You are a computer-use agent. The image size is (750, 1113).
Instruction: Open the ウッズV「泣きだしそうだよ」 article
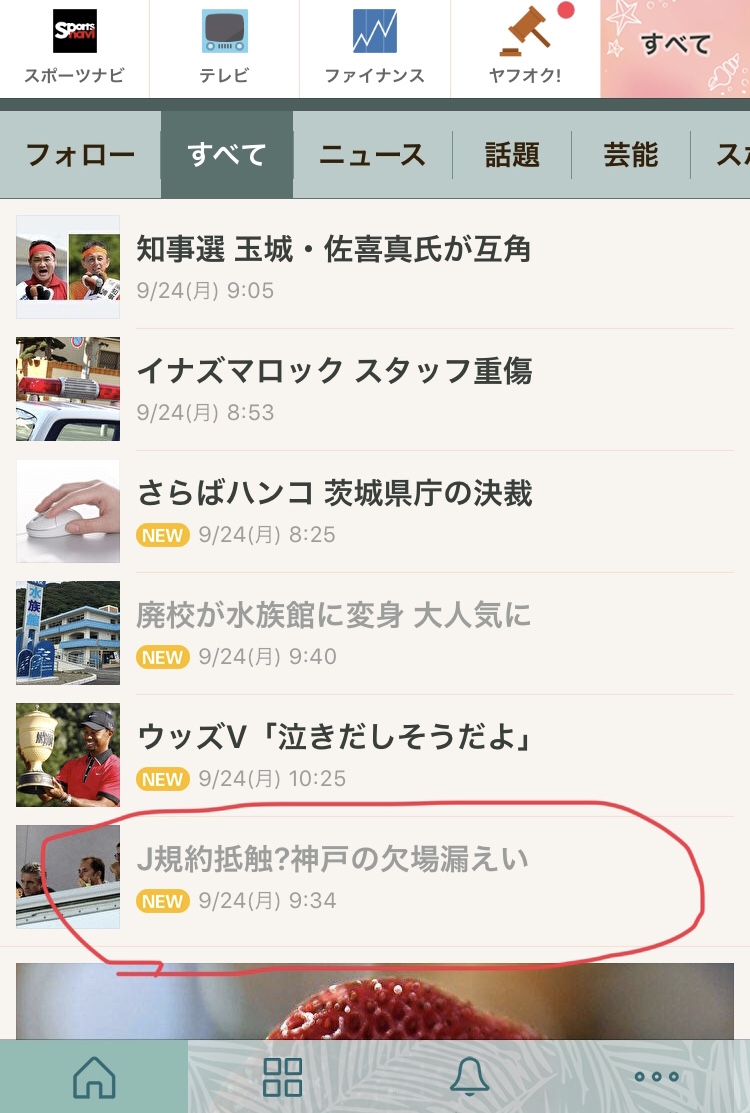[333, 738]
